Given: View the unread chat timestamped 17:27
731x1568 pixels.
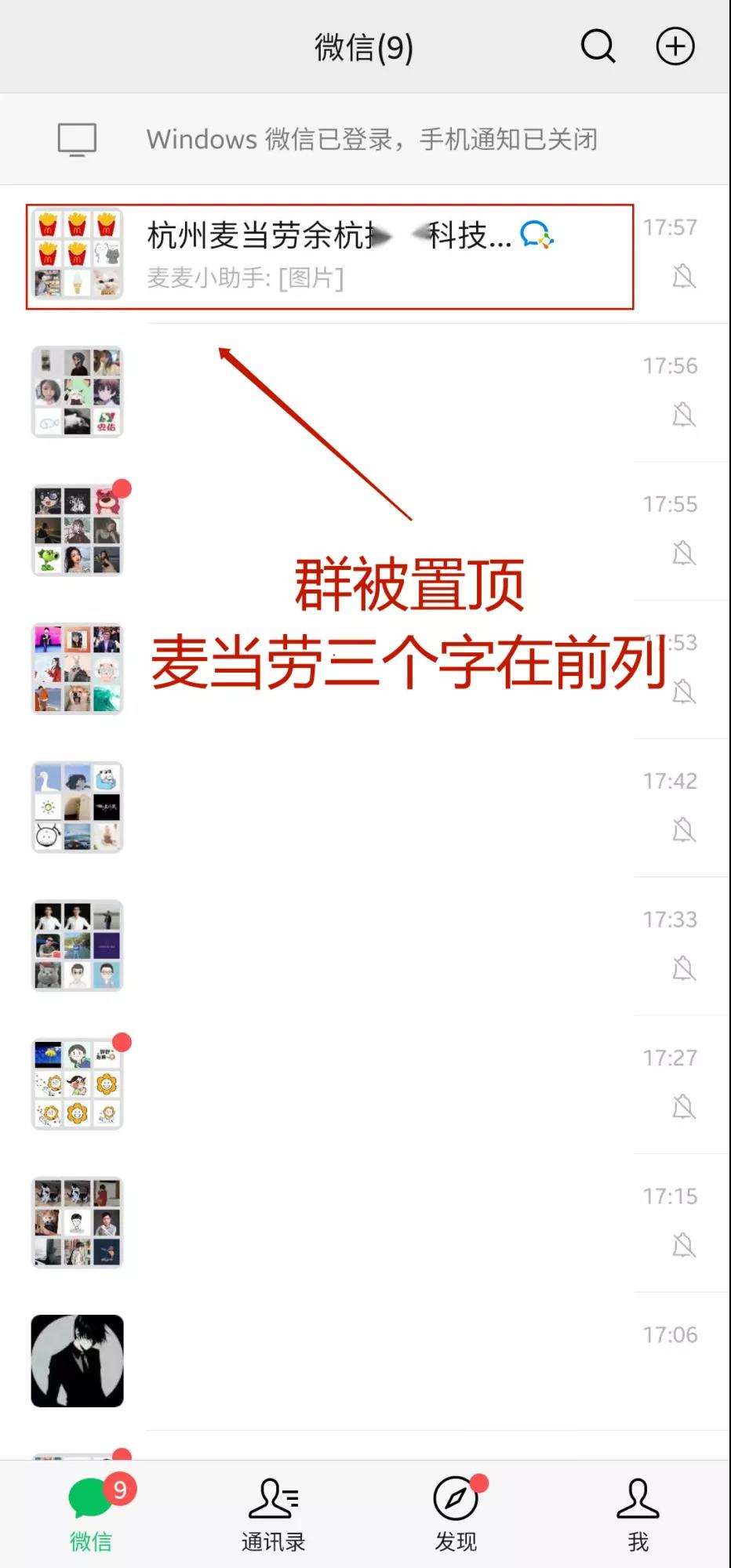Looking at the screenshot, I should tap(365, 1084).
